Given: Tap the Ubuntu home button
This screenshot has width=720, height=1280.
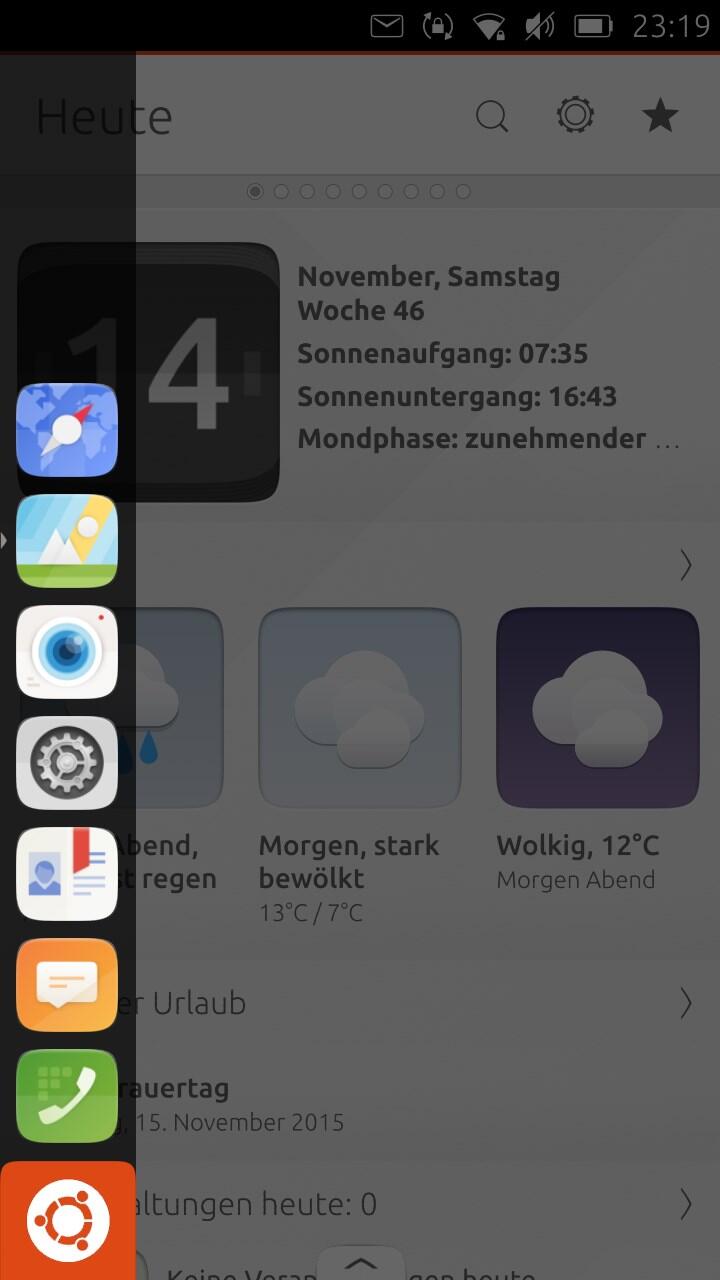Looking at the screenshot, I should (x=68, y=1220).
